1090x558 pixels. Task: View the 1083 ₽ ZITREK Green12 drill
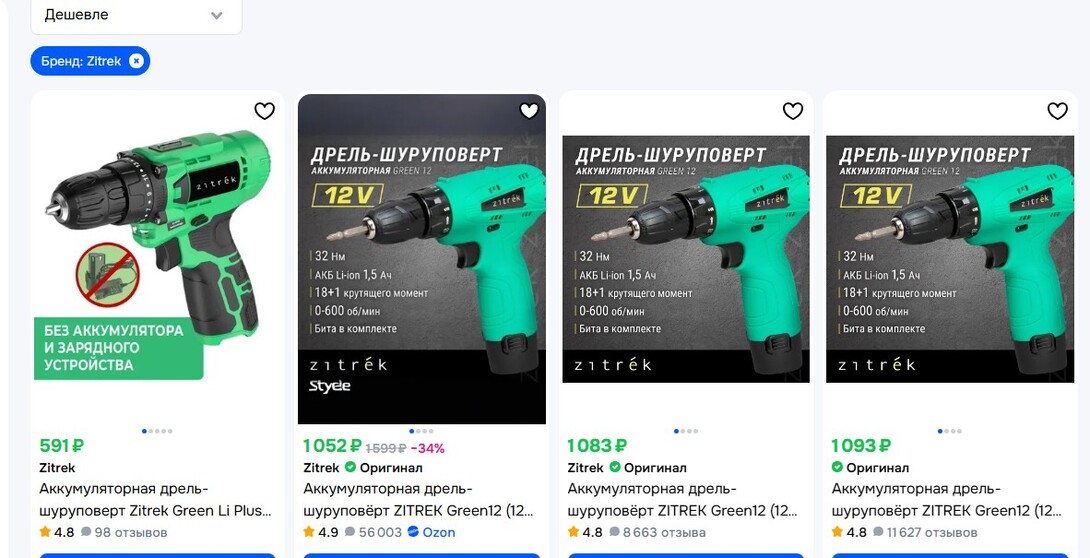point(683,499)
